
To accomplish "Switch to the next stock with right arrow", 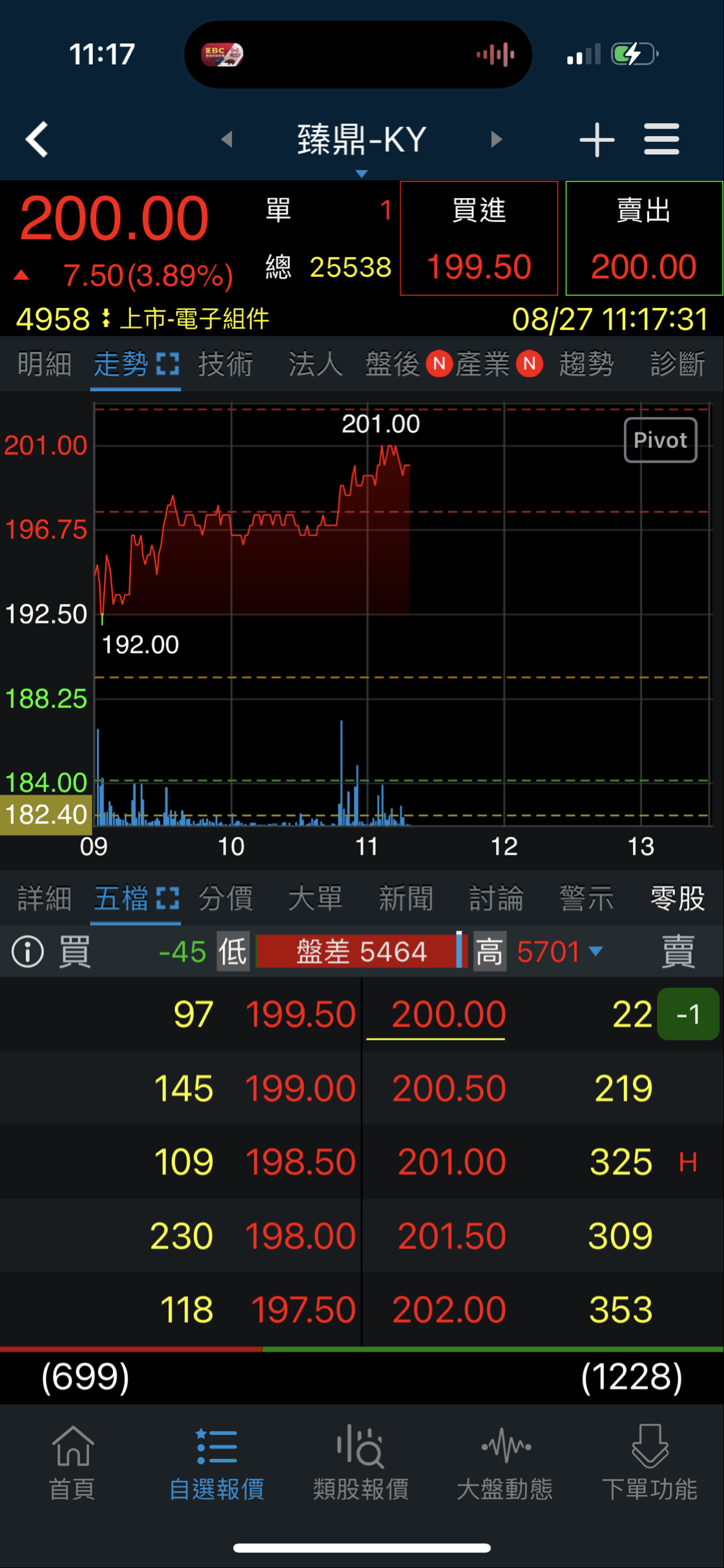I will point(495,139).
